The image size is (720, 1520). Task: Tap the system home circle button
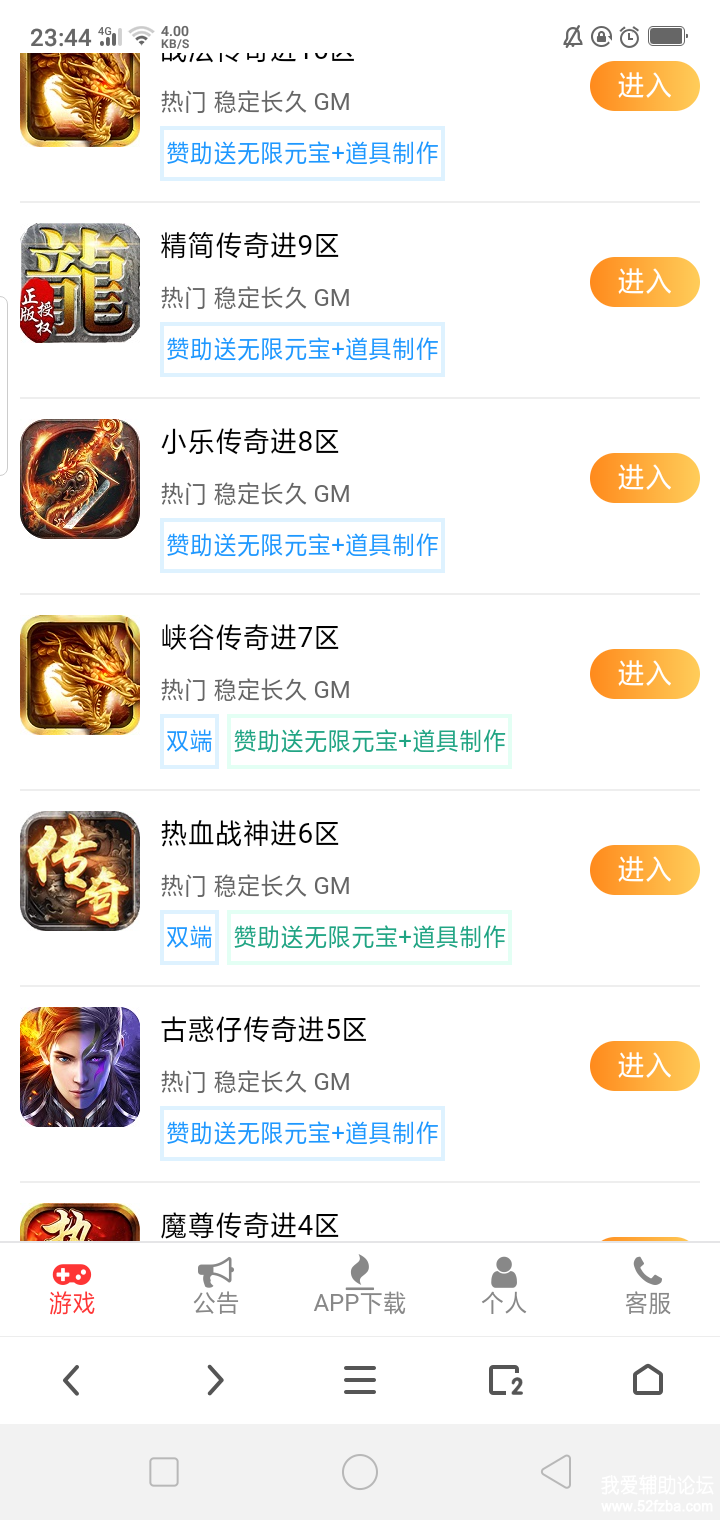click(x=360, y=1472)
